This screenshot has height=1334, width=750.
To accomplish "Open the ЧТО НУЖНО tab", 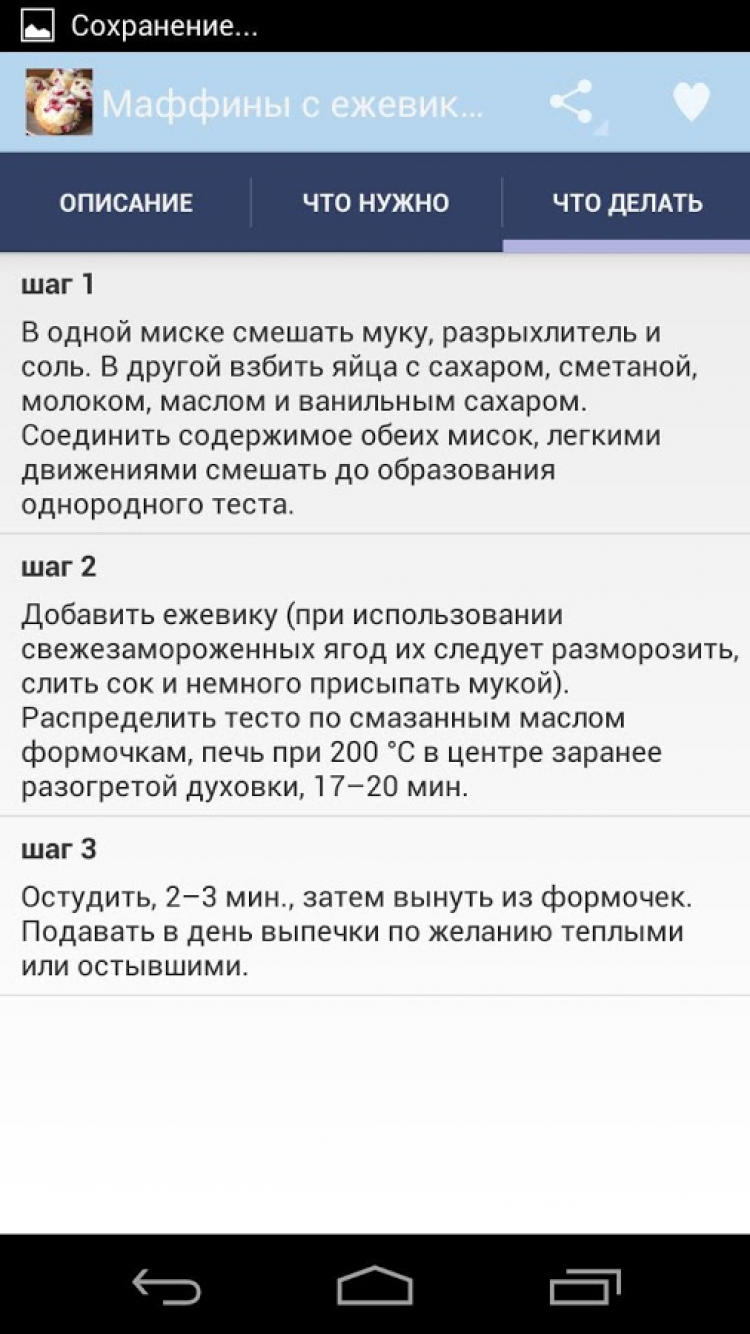I will coord(376,203).
